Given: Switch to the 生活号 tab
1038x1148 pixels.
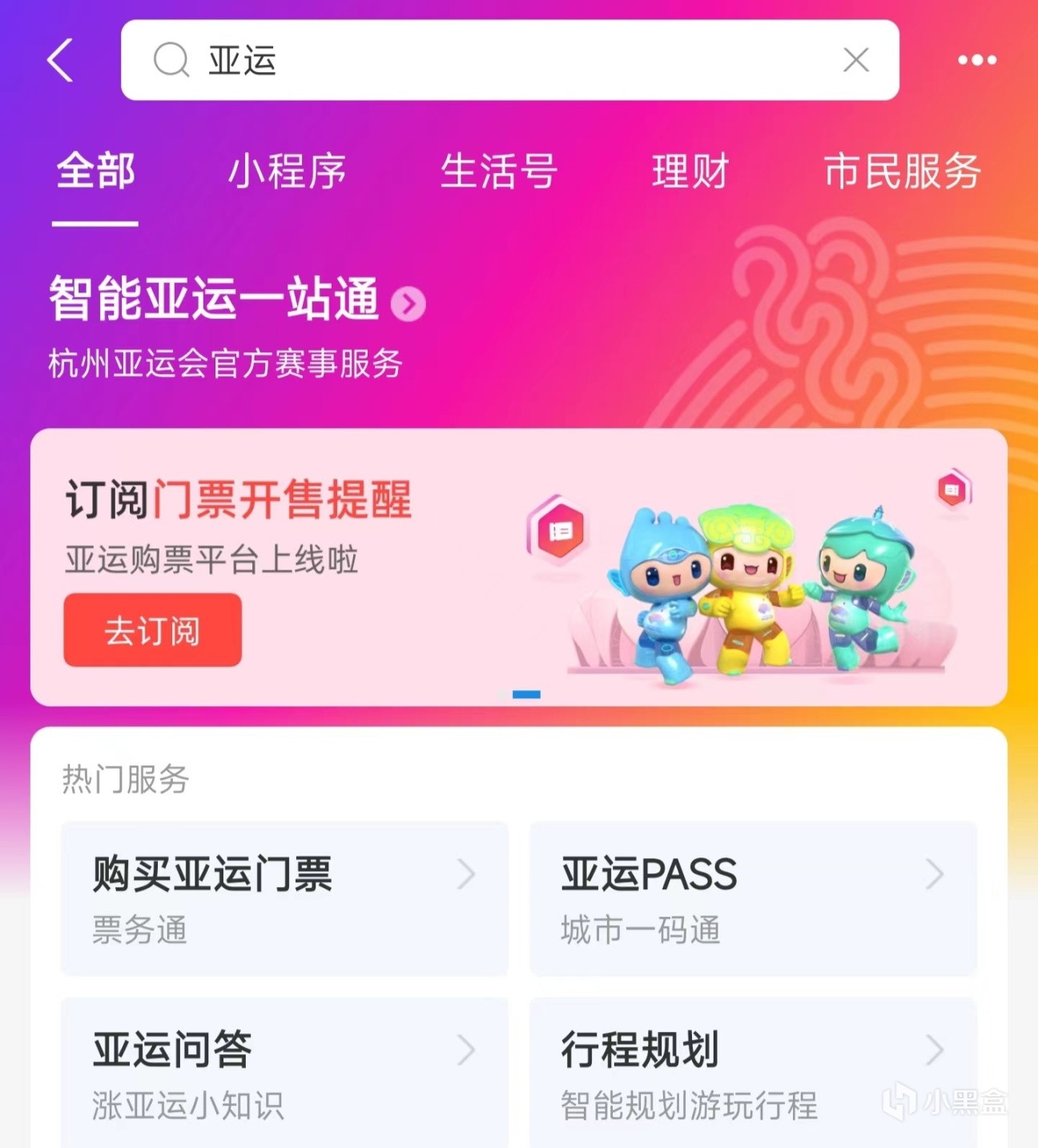Looking at the screenshot, I should (x=498, y=171).
